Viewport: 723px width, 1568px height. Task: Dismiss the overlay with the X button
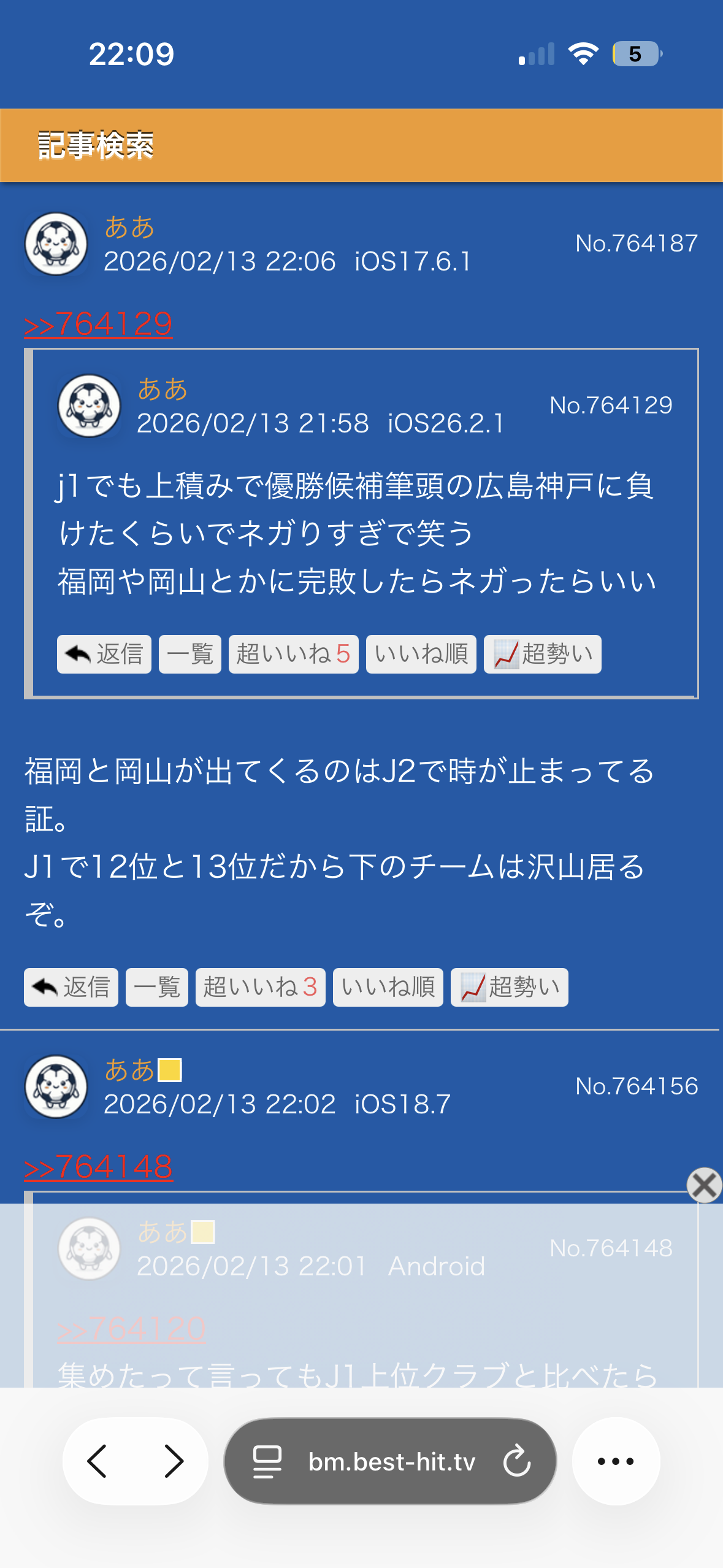(x=704, y=1185)
